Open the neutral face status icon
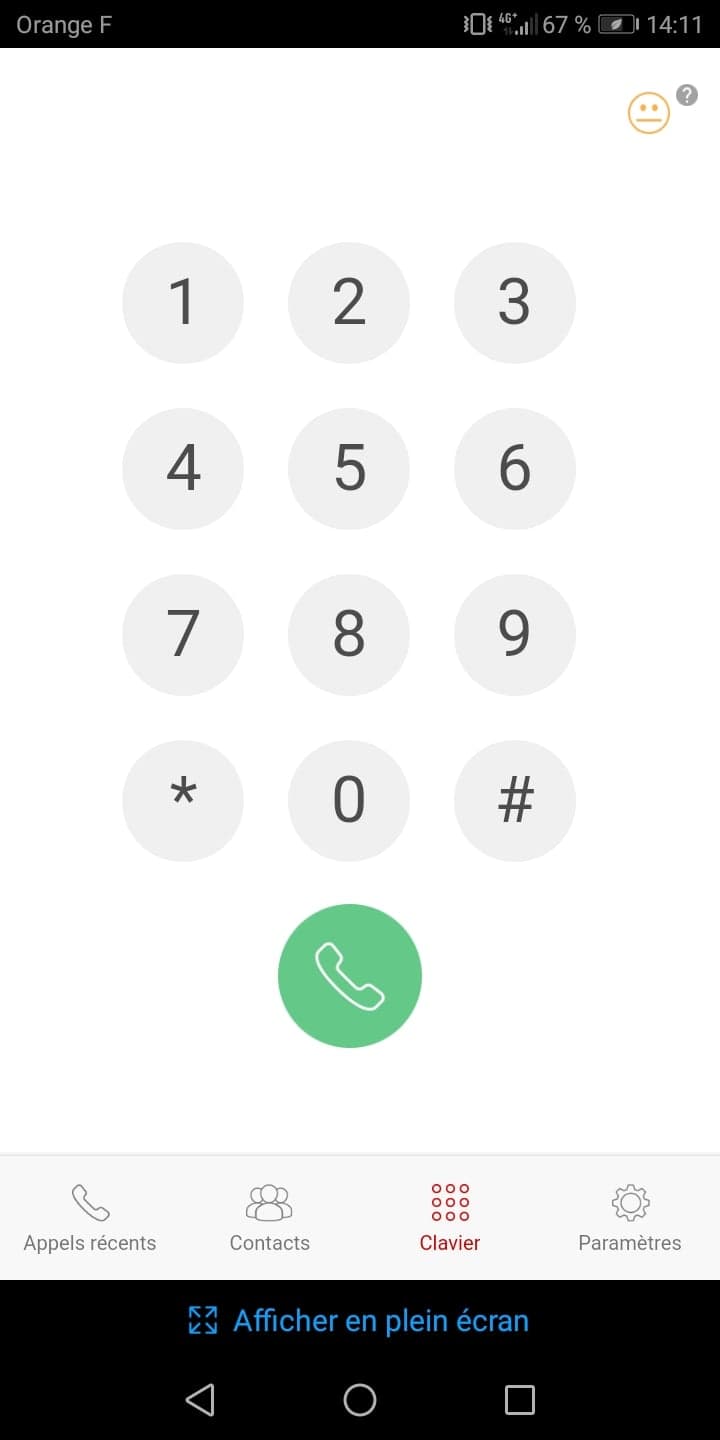The width and height of the screenshot is (720, 1440). click(x=648, y=113)
